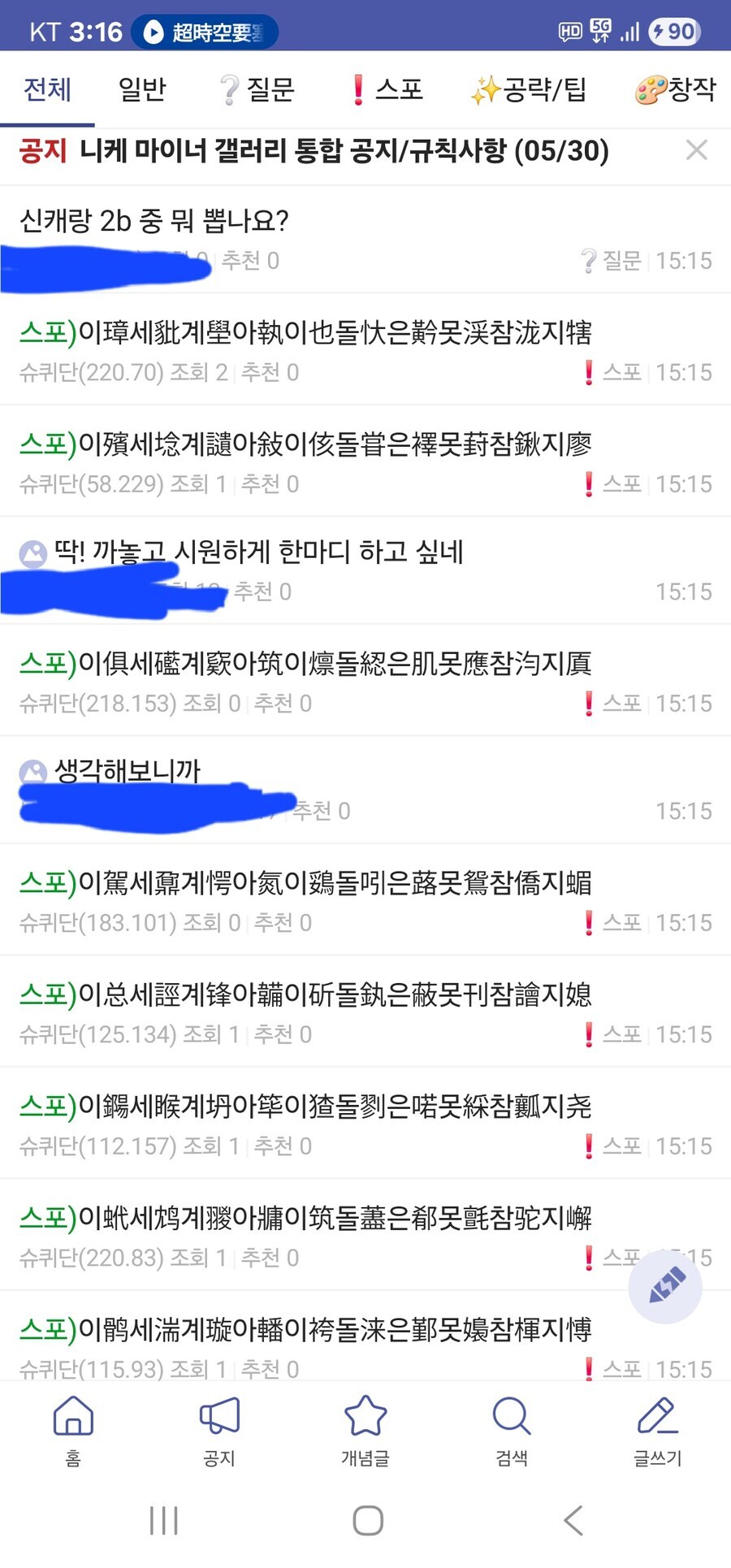731x1568 pixels.
Task: Tap the 超時空要塞 media notification in status bar
Action: pyautogui.click(x=205, y=32)
